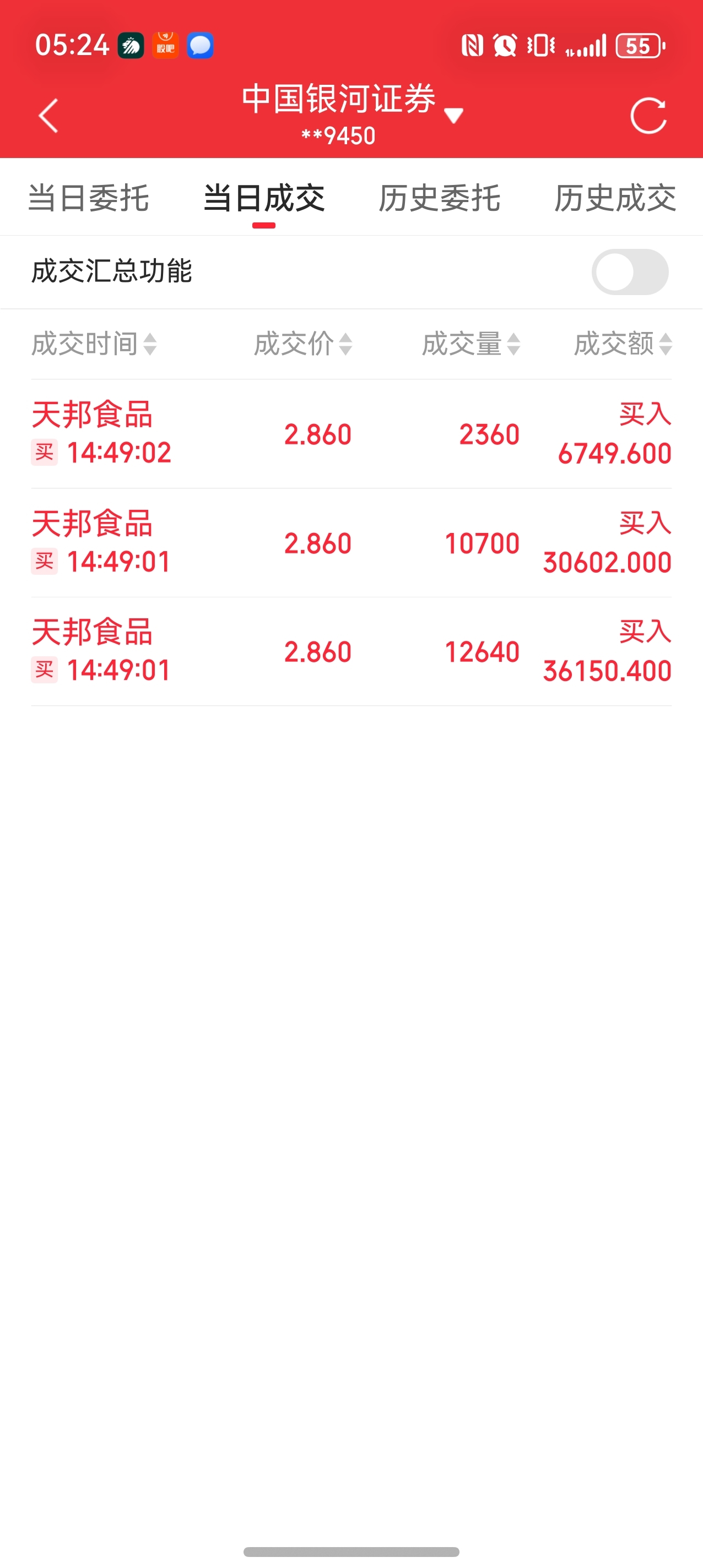Sort trades by 成交时间
Viewport: 703px width, 1568px height.
pos(94,344)
